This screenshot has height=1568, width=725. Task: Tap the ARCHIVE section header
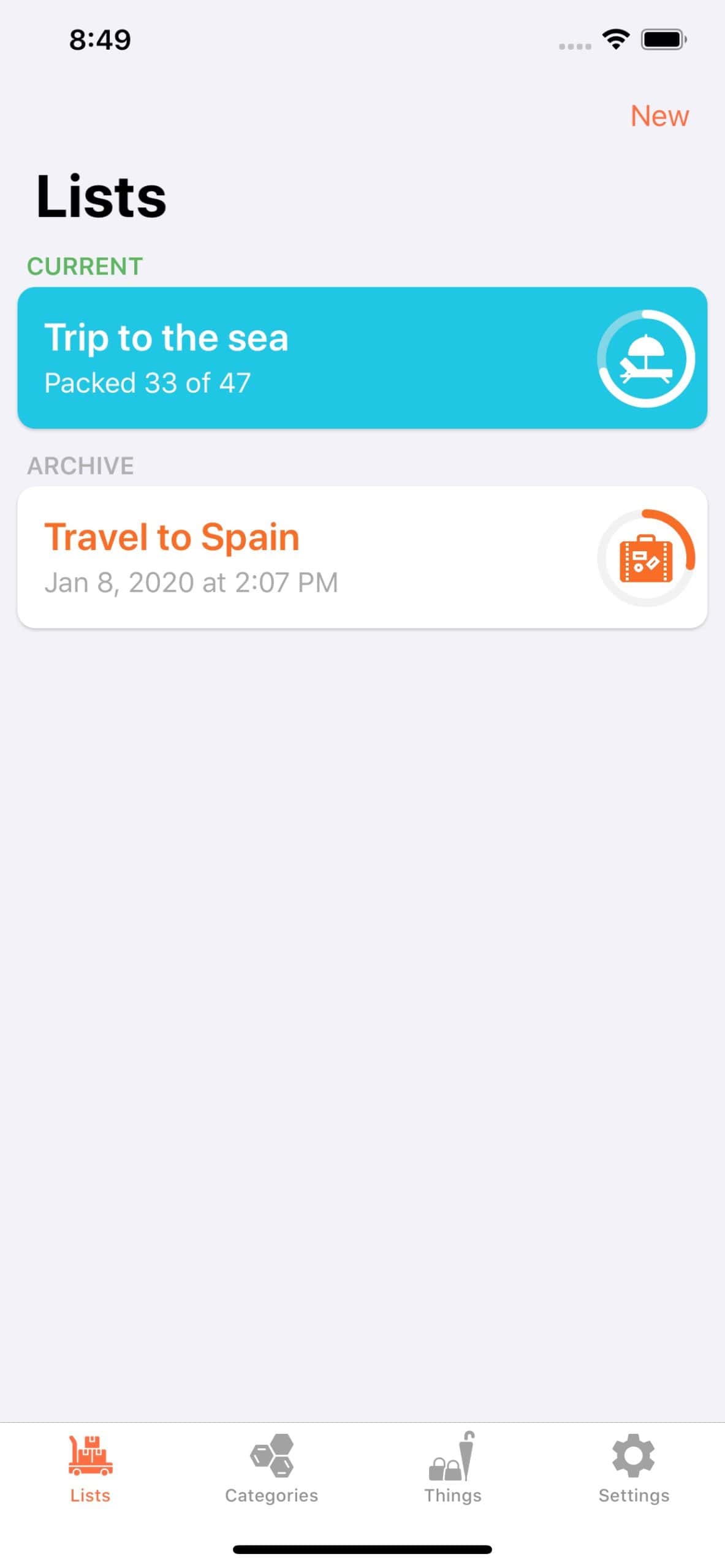[81, 465]
